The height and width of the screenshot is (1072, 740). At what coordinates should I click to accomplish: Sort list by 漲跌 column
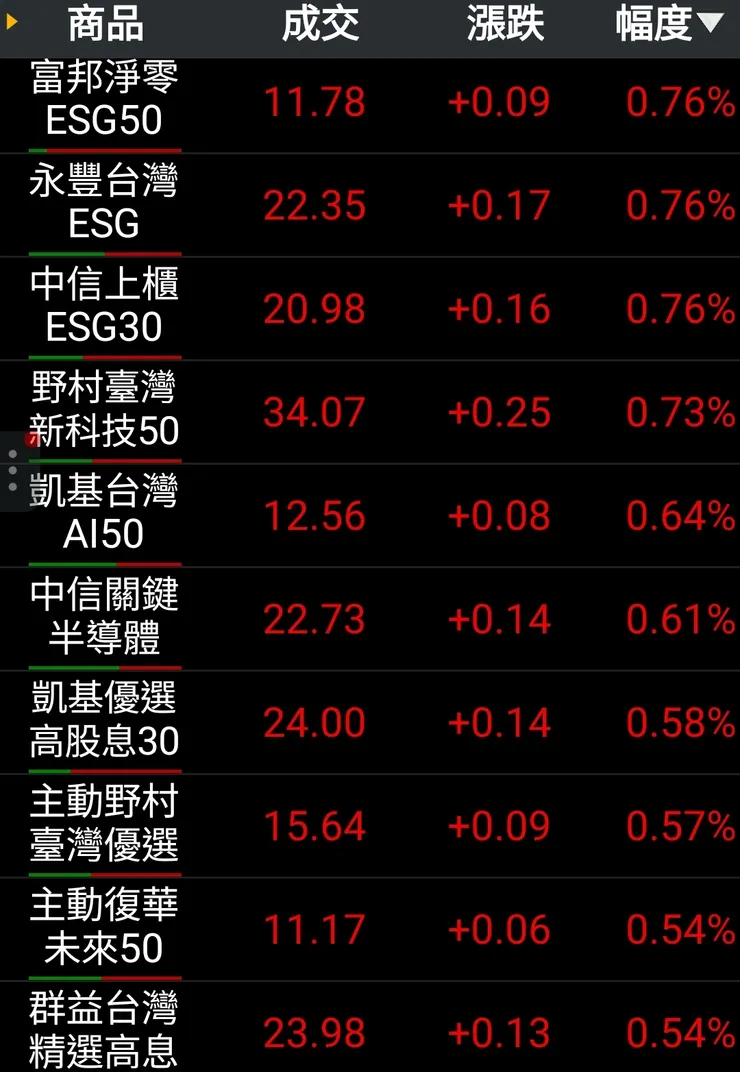pos(505,25)
